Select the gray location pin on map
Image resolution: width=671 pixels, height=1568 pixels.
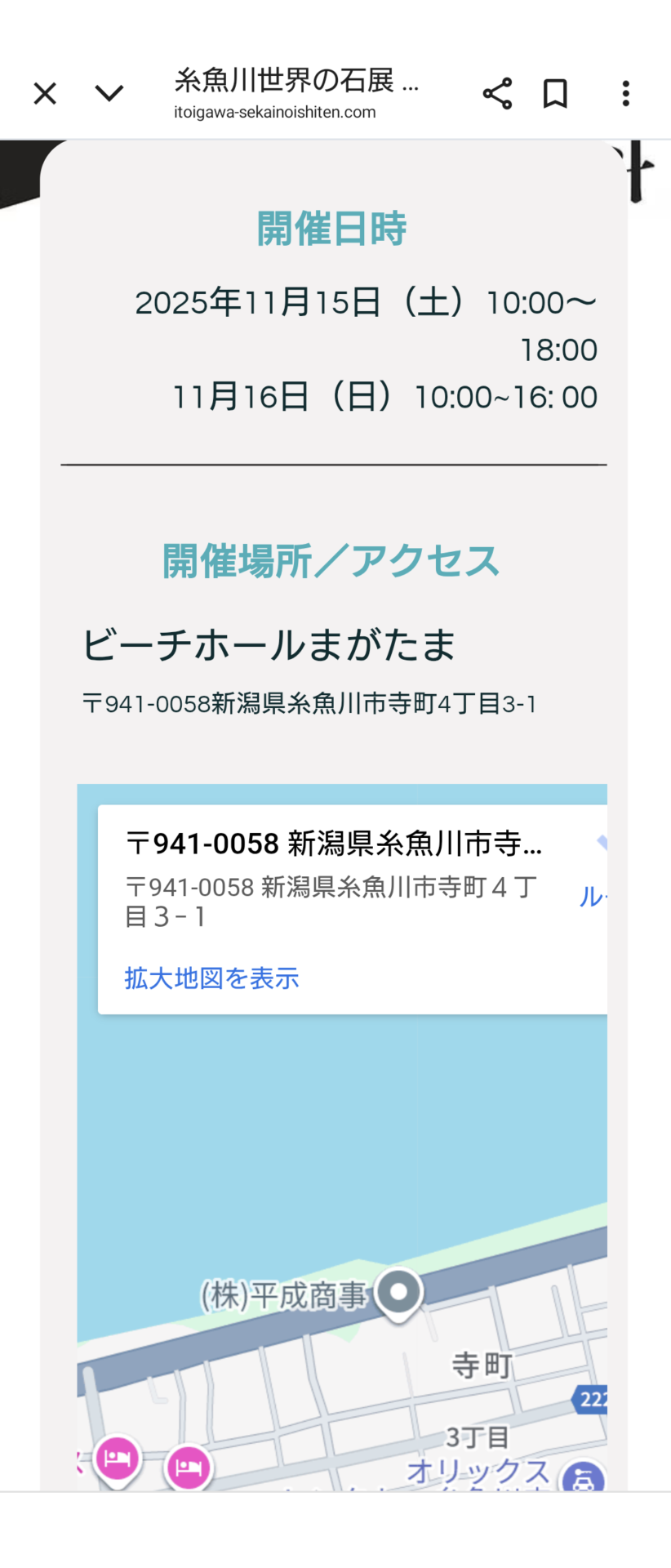(x=399, y=1294)
